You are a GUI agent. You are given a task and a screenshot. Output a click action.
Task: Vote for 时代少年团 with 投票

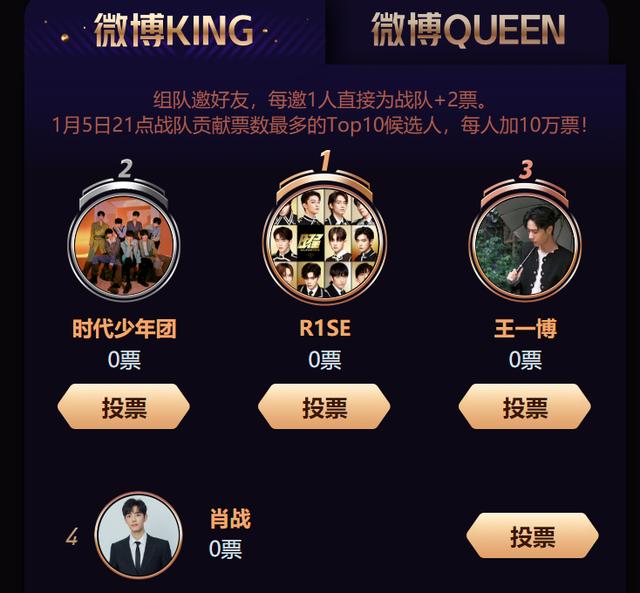pos(124,407)
